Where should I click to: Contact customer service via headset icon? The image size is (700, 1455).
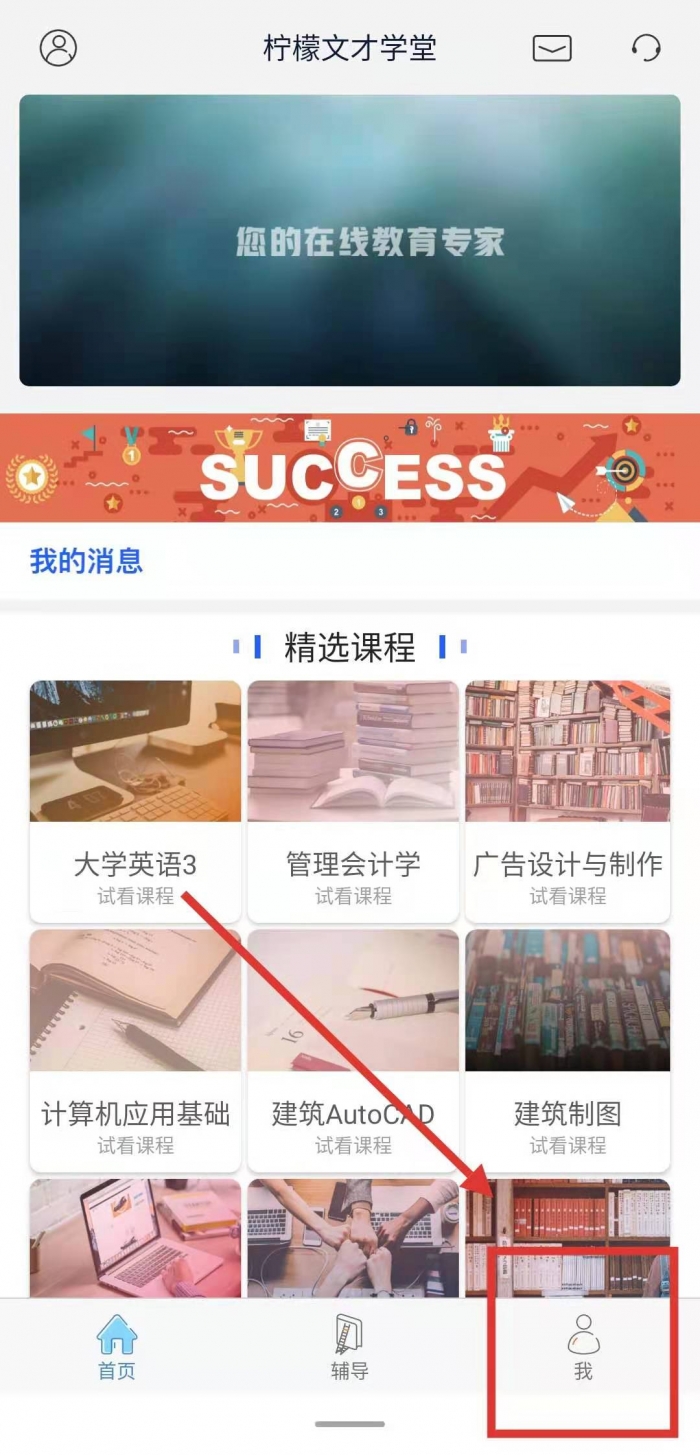646,48
